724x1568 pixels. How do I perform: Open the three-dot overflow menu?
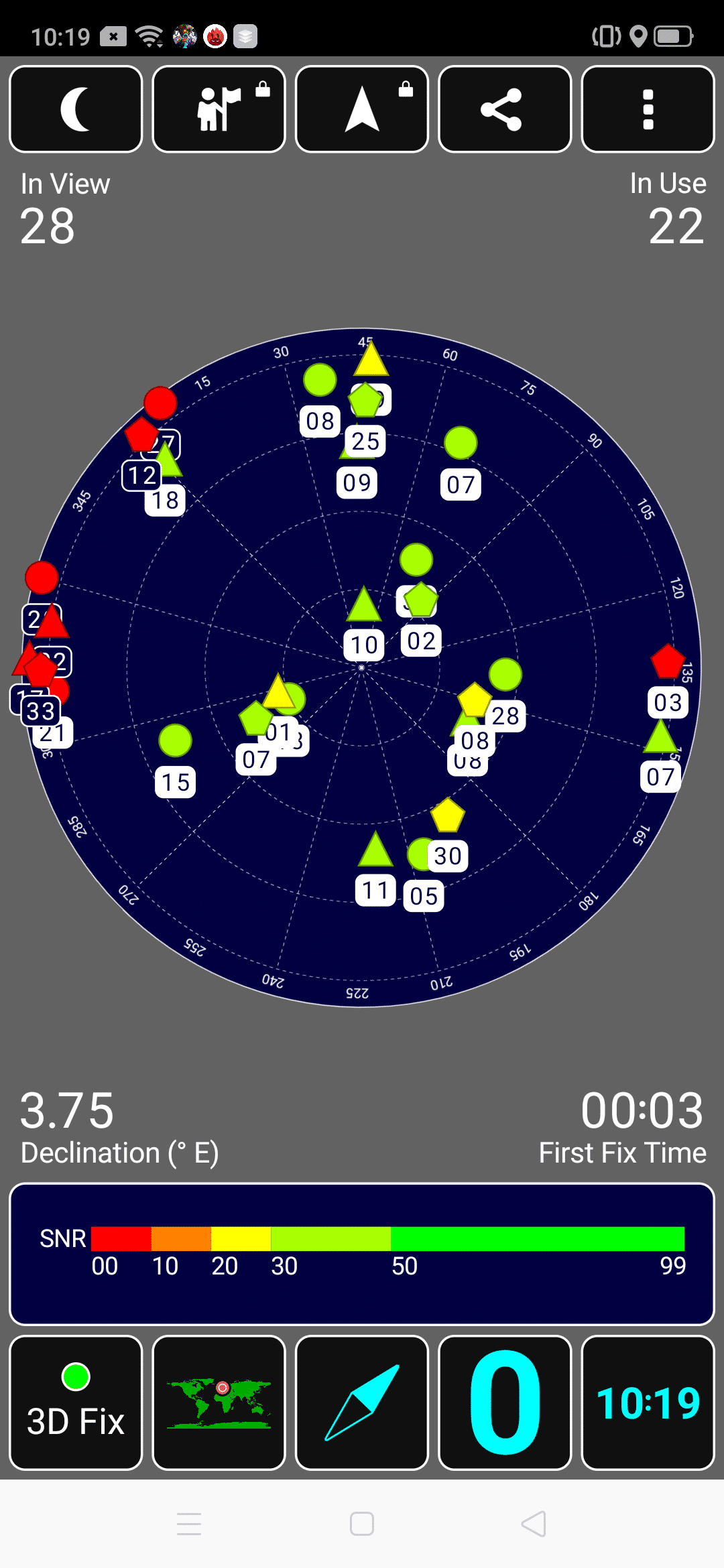[x=648, y=109]
